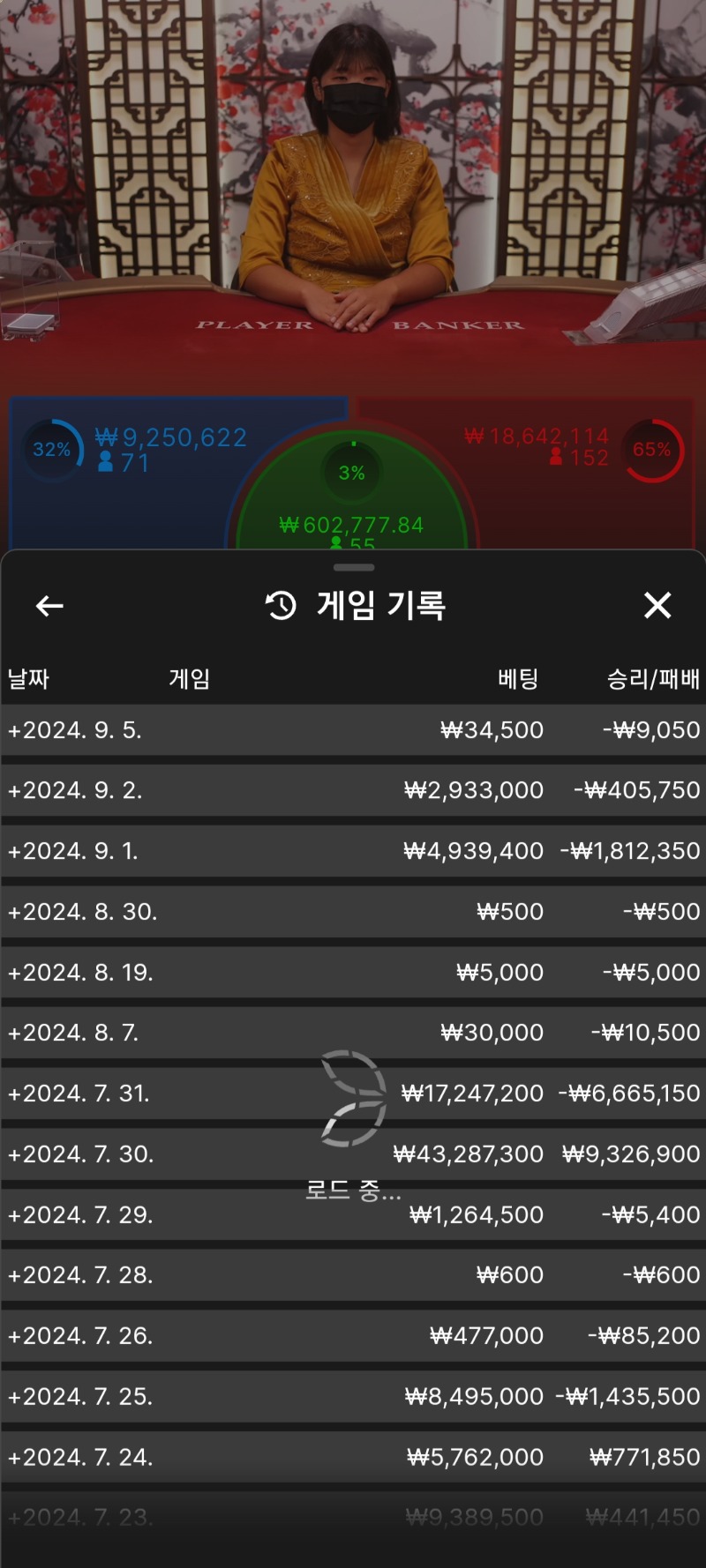Viewport: 706px width, 1568px height.
Task: Expand the 2024. 7. 24. record
Action: tap(353, 1458)
